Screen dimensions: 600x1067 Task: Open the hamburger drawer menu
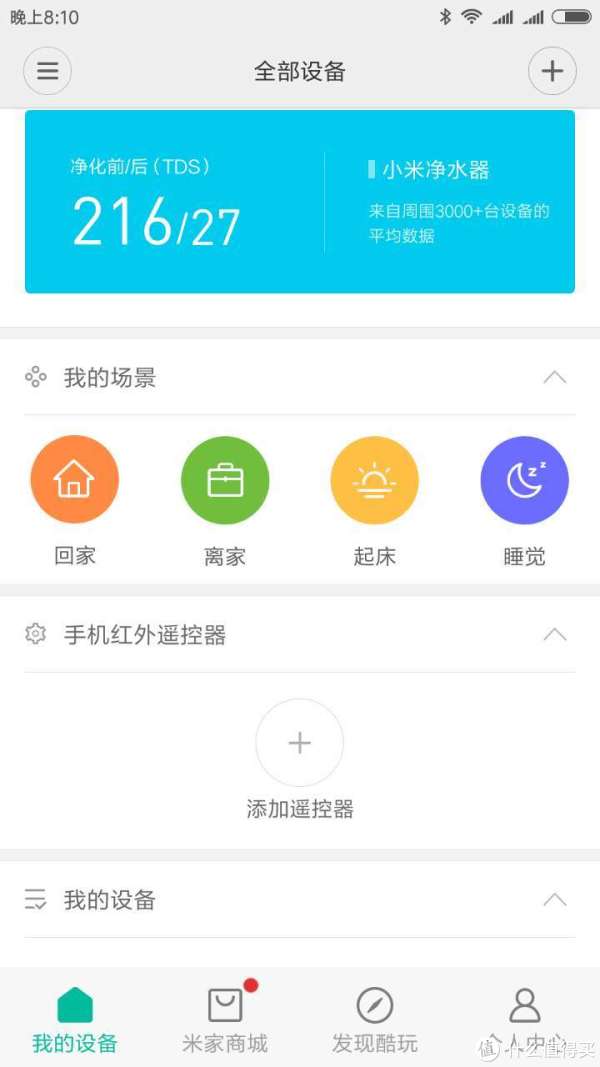click(x=47, y=71)
